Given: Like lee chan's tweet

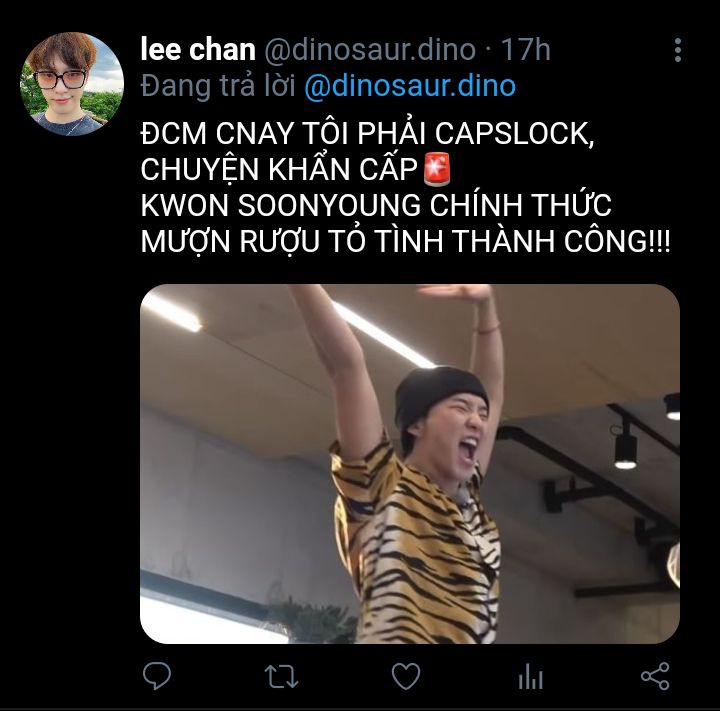Looking at the screenshot, I should coord(405,677).
